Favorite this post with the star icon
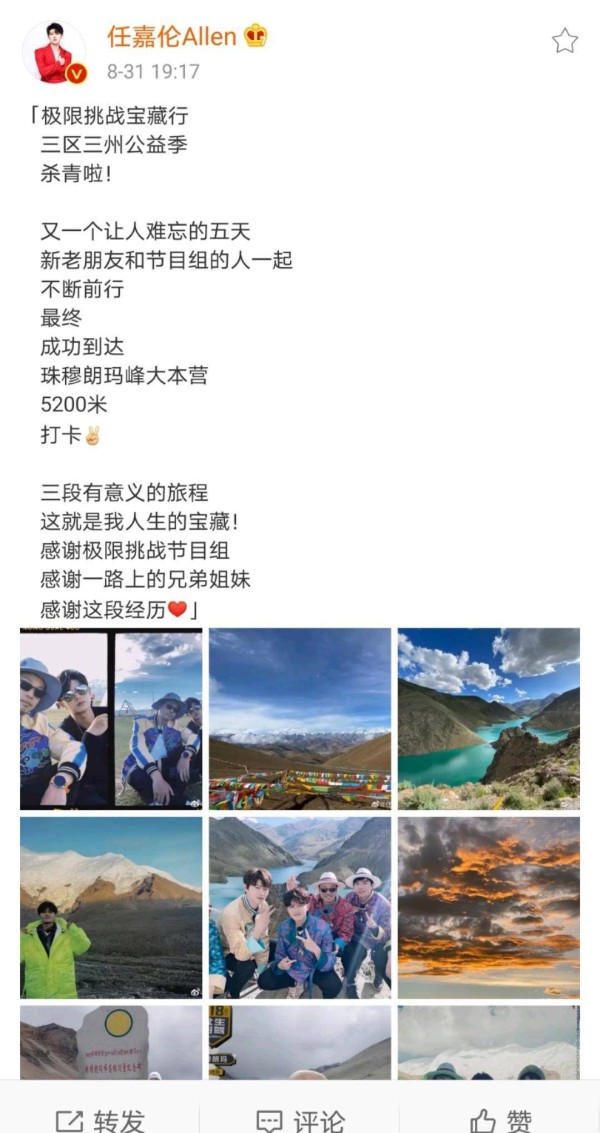600x1133 pixels. (x=565, y=41)
